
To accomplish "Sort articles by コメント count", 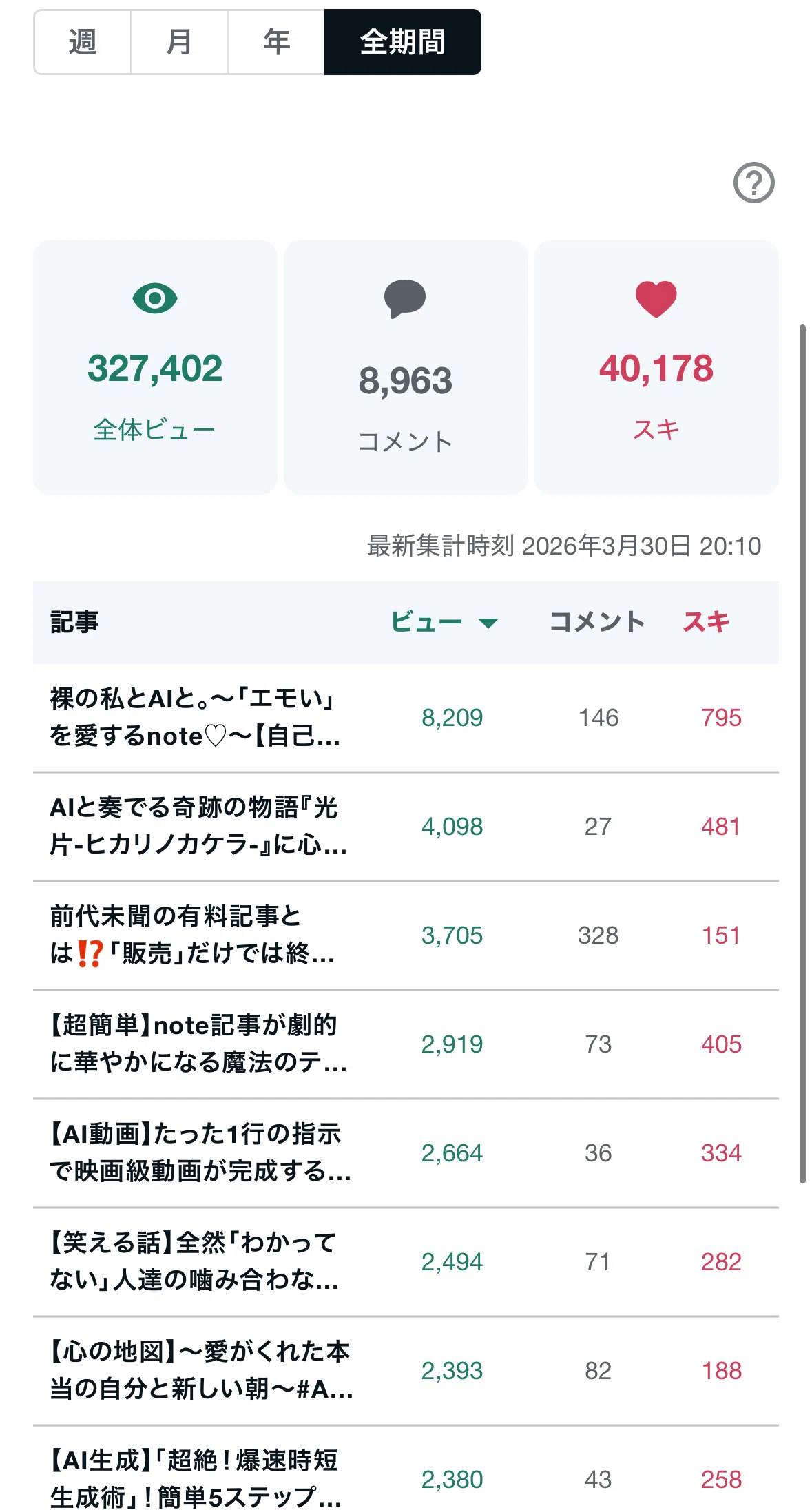I will point(597,622).
